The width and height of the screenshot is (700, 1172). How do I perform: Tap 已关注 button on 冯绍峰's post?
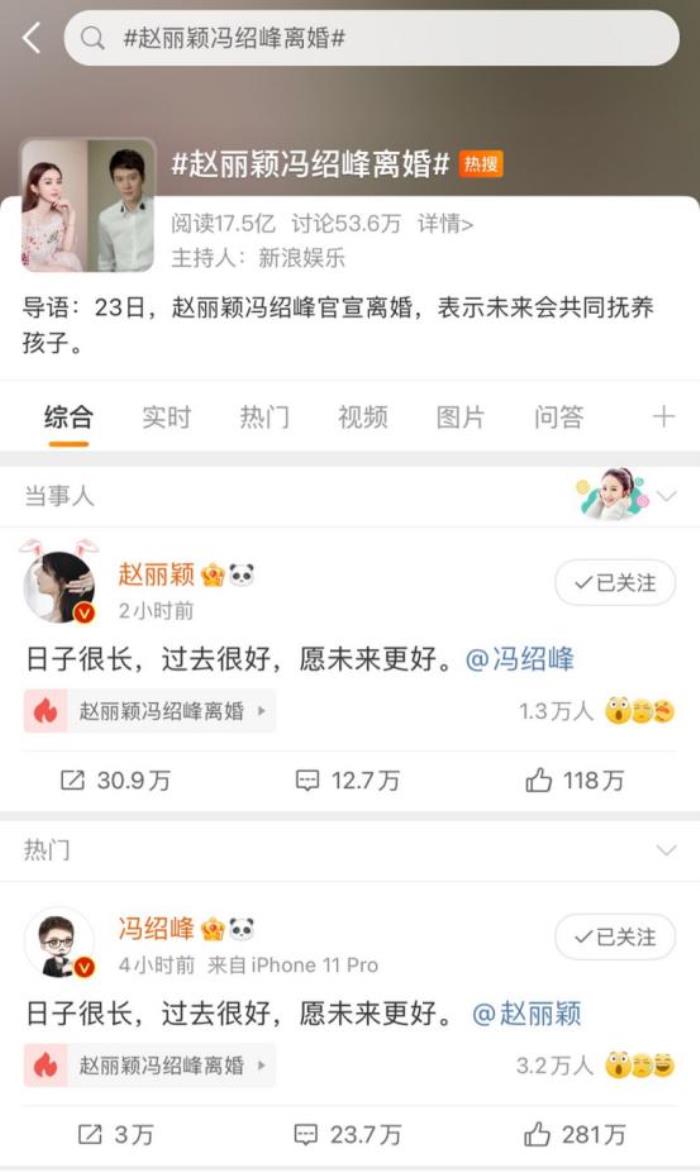tap(615, 937)
